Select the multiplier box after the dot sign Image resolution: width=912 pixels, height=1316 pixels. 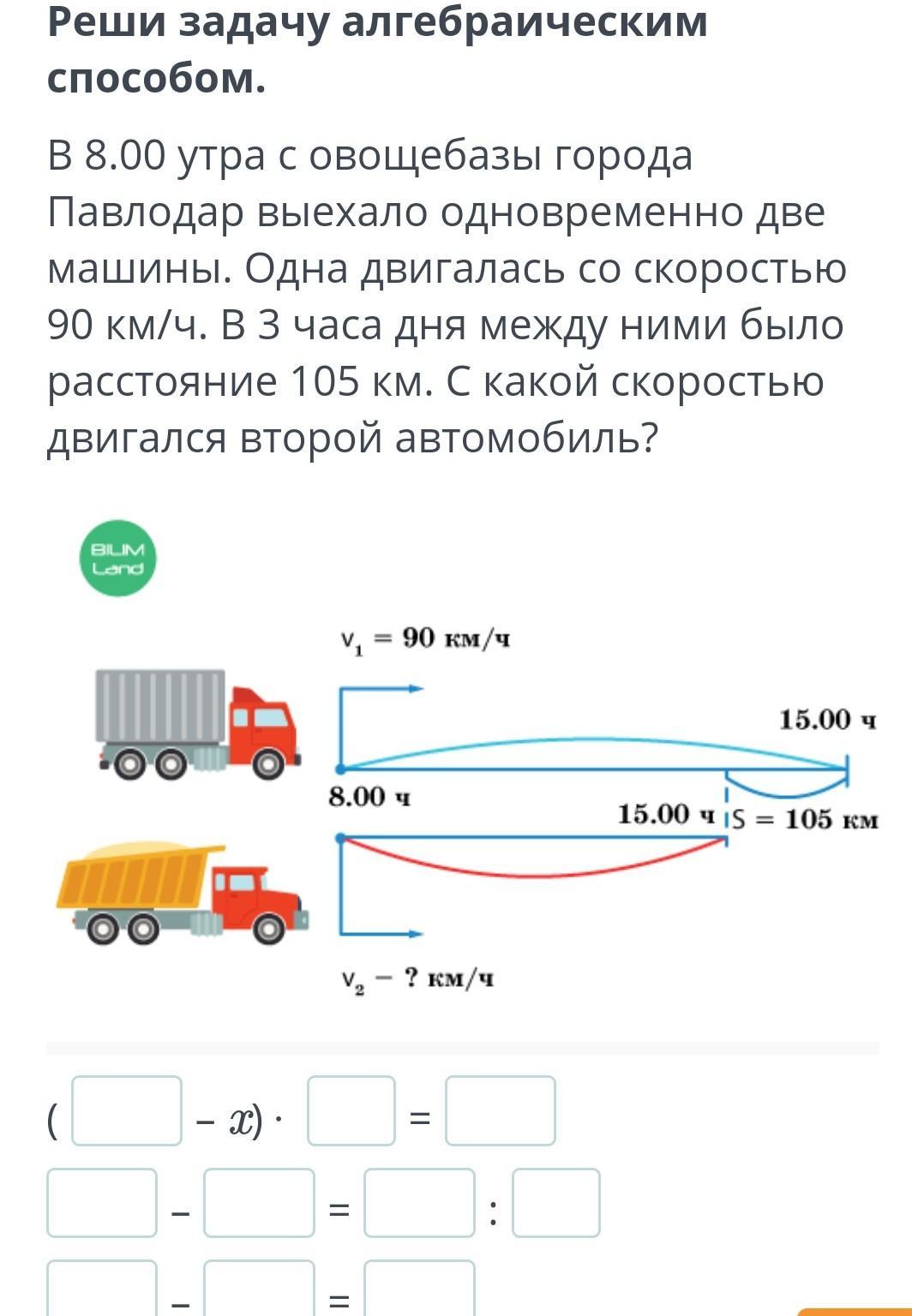(351, 1110)
